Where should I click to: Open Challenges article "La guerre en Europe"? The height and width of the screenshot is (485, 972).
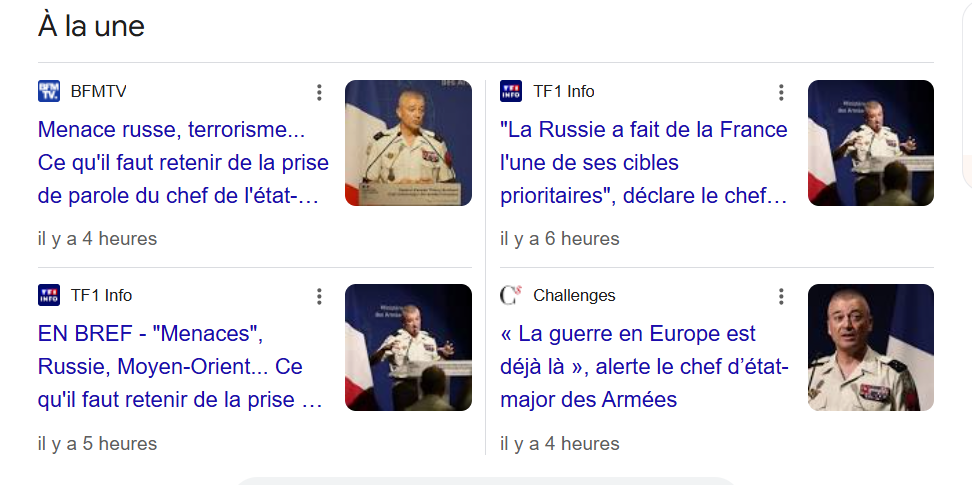click(644, 366)
